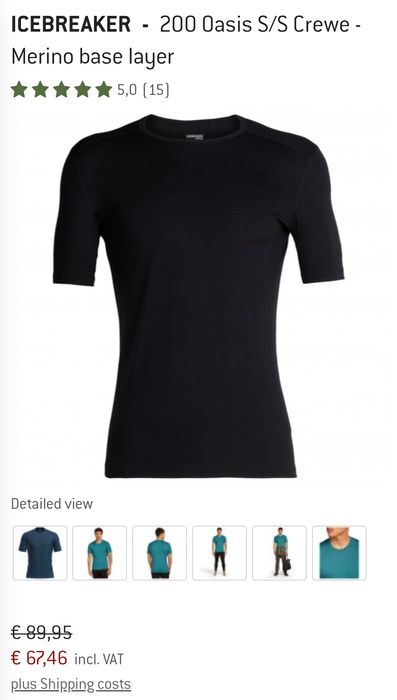Open the main black t-shirt product image
The width and height of the screenshot is (397, 700).
[198, 296]
